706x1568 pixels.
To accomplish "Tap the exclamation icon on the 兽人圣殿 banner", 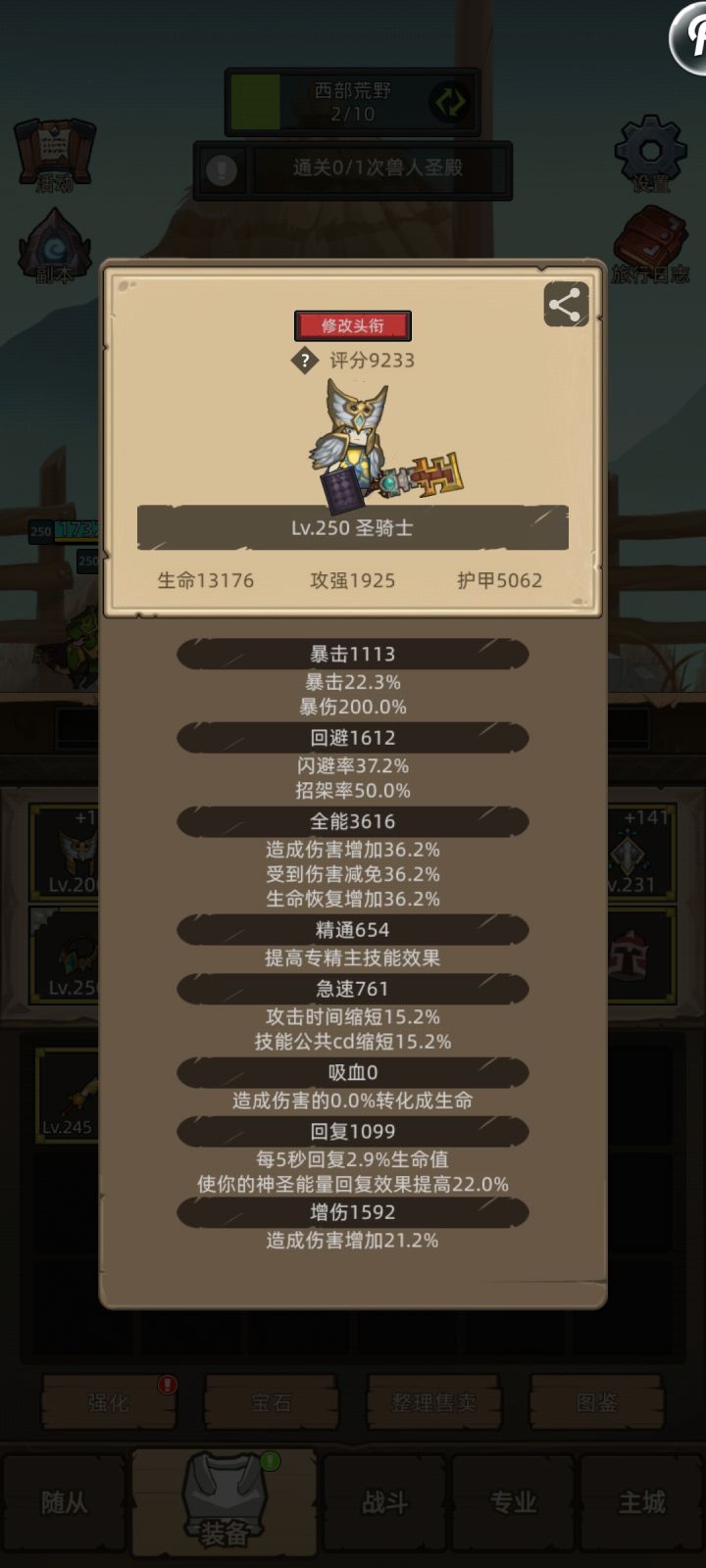I will (x=224, y=169).
